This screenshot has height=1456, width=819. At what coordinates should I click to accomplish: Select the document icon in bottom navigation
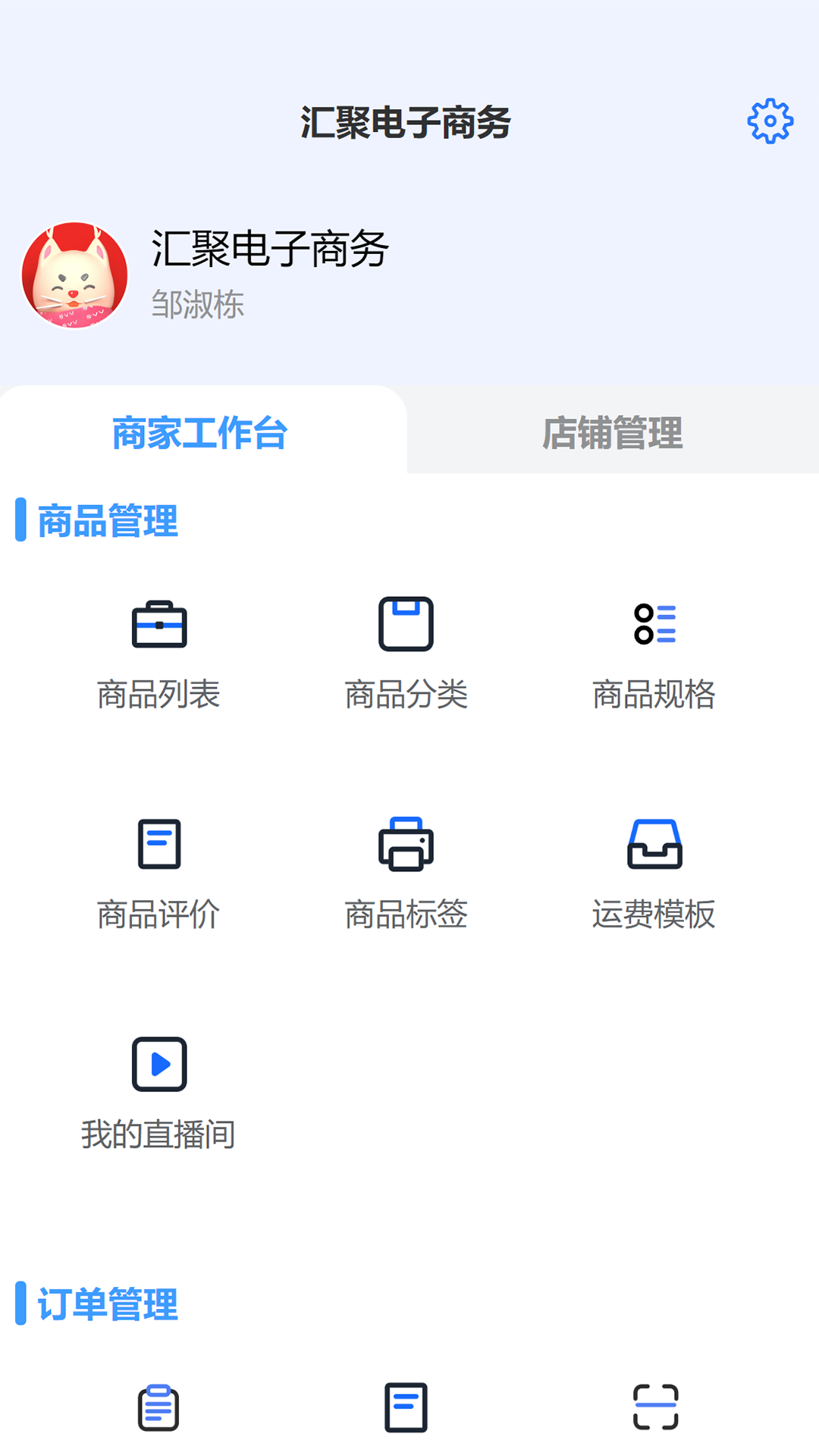406,1407
